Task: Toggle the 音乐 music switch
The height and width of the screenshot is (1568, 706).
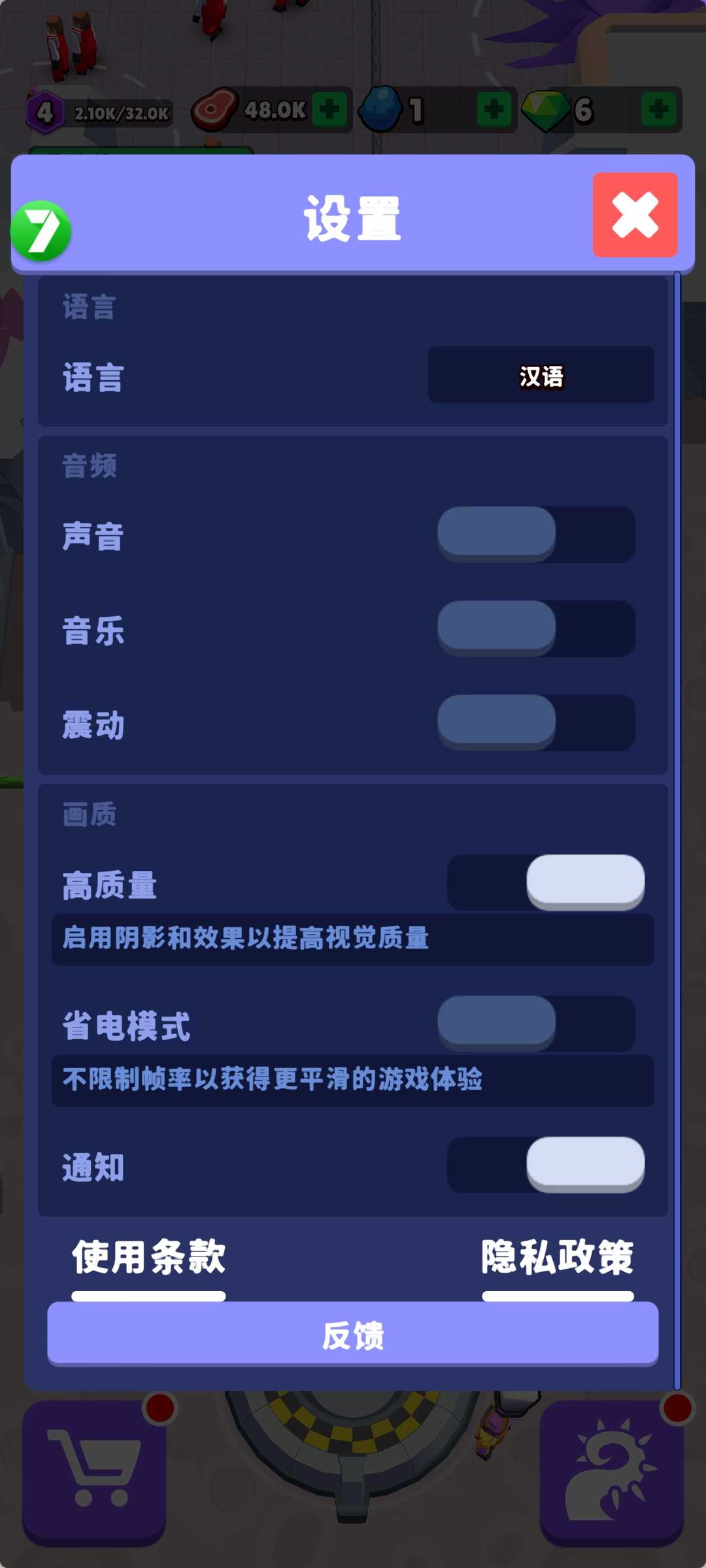Action: (x=536, y=629)
